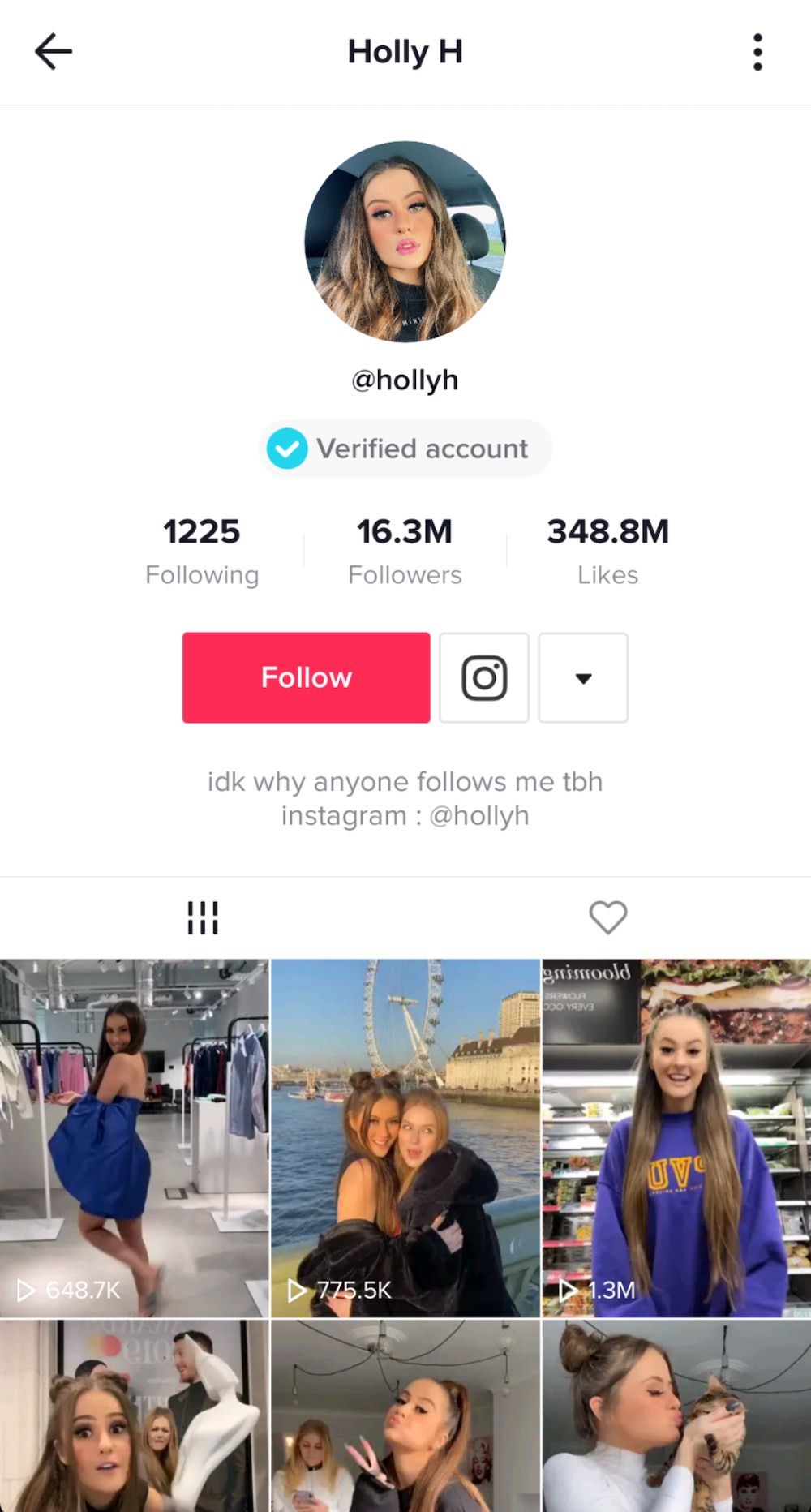Play the video with 1.3M views
This screenshot has height=1512, width=811.
pyautogui.click(x=676, y=1138)
